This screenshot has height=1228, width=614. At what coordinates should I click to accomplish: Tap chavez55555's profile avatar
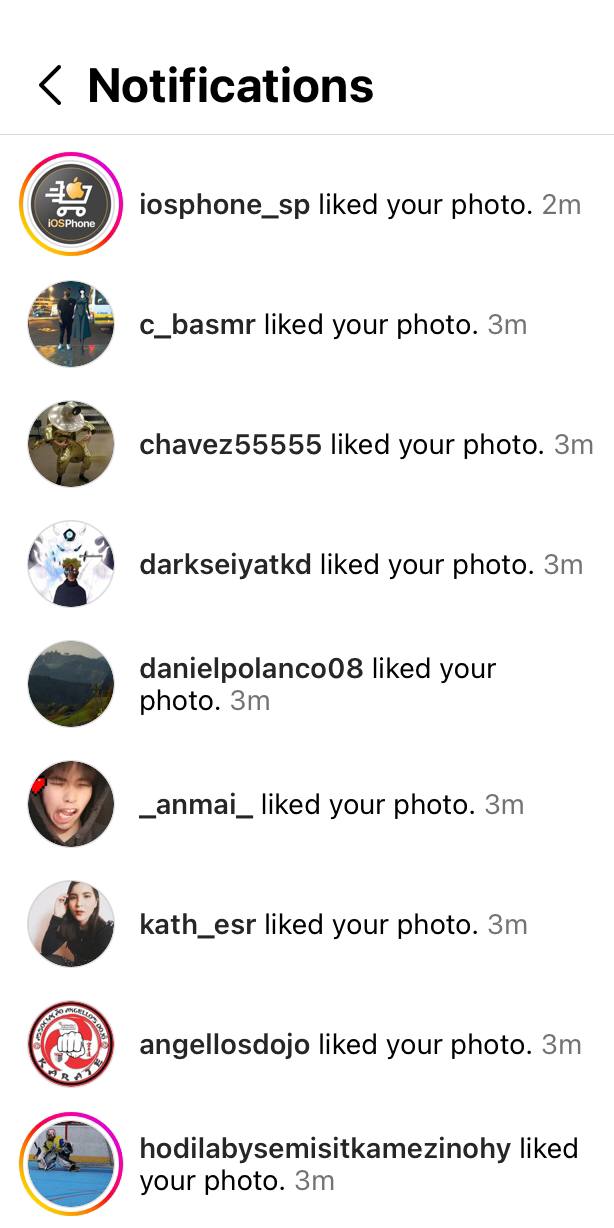(x=71, y=444)
